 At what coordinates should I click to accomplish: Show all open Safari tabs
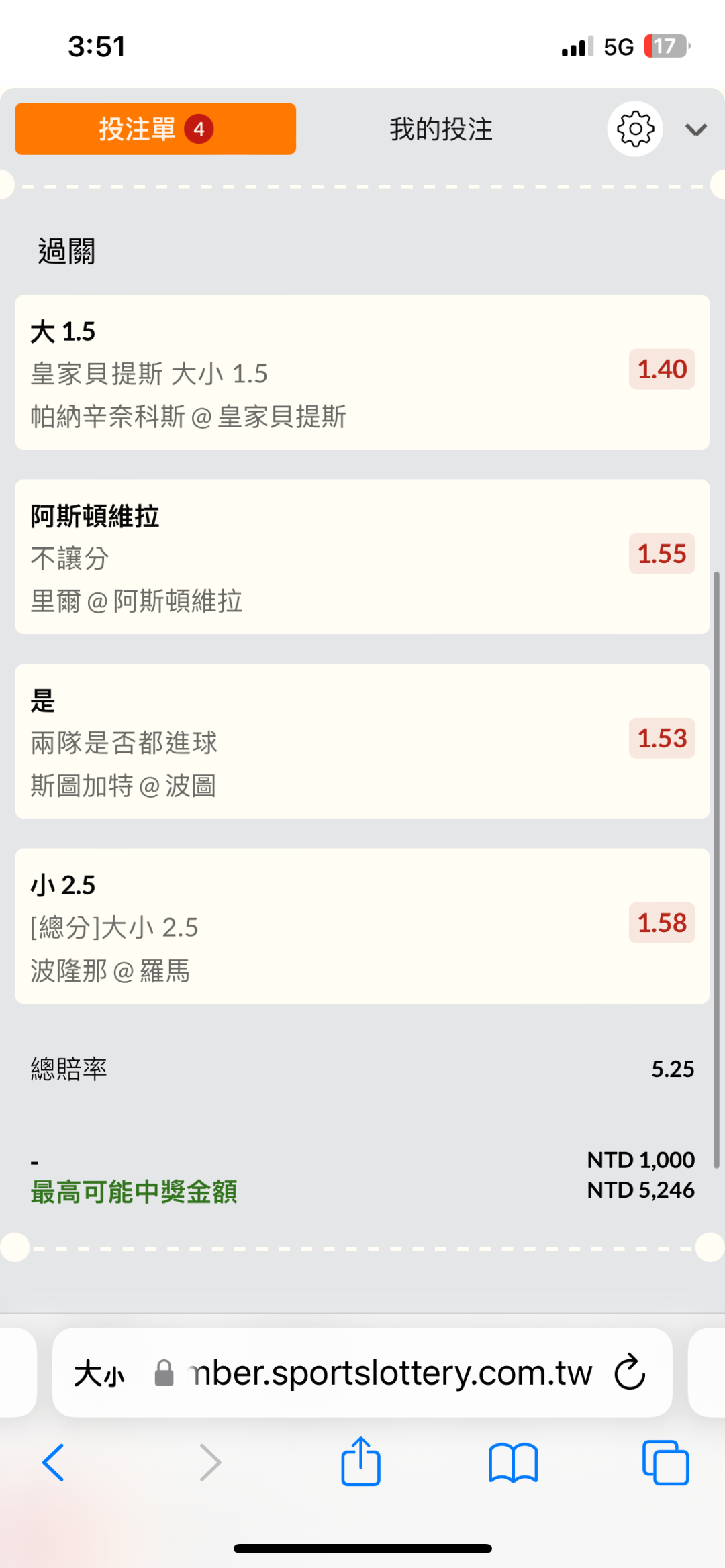665,1462
